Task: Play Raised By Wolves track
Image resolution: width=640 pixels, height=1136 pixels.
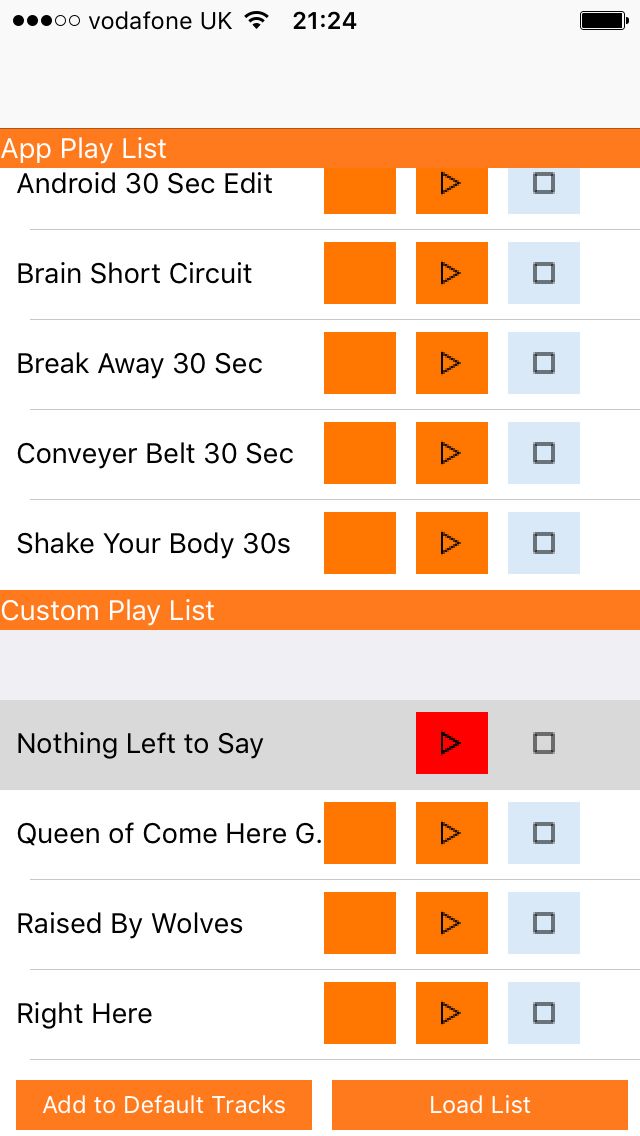Action: tap(451, 923)
